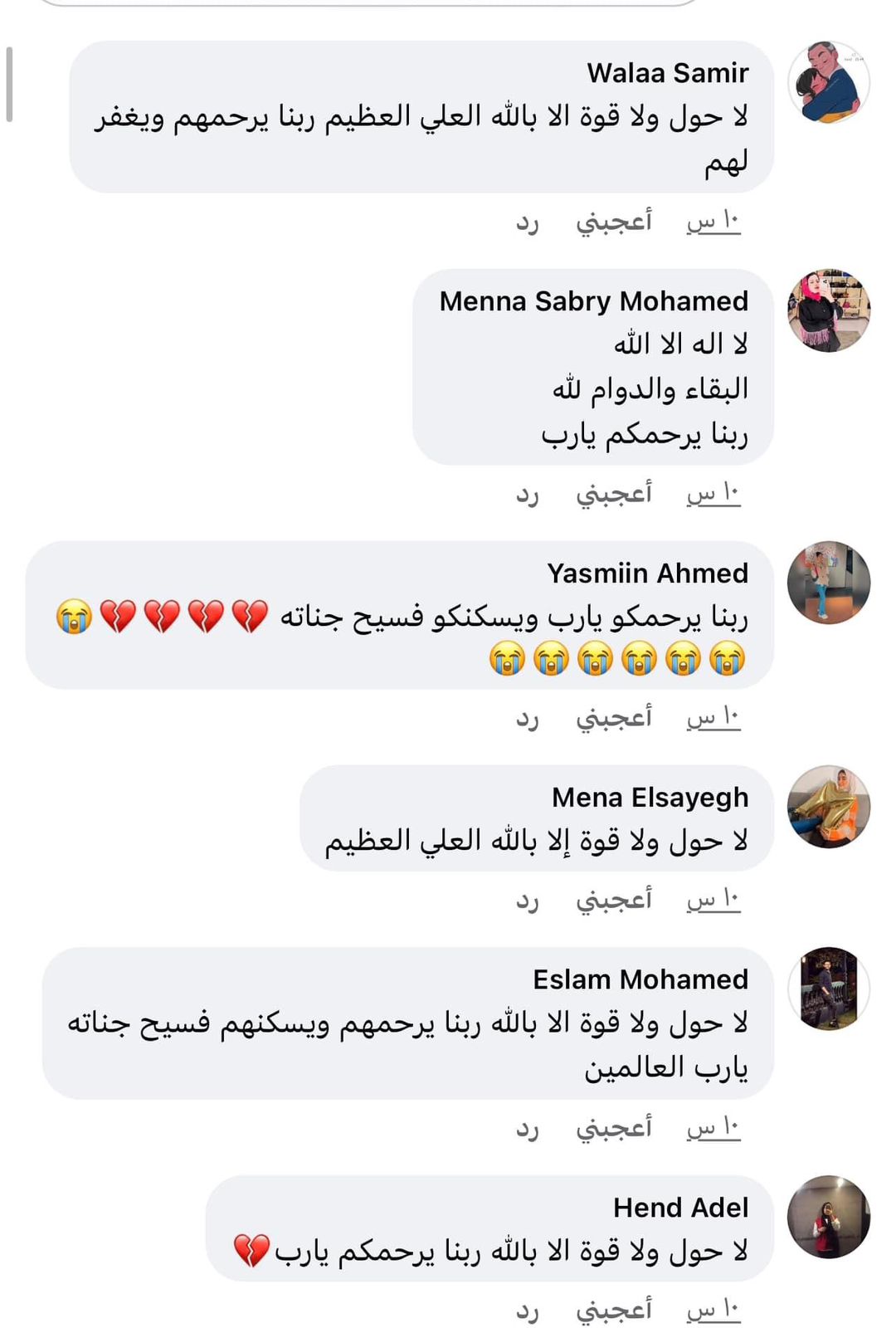Like Walaa Samir's comment
Screen dimensions: 896x1328
tap(614, 221)
